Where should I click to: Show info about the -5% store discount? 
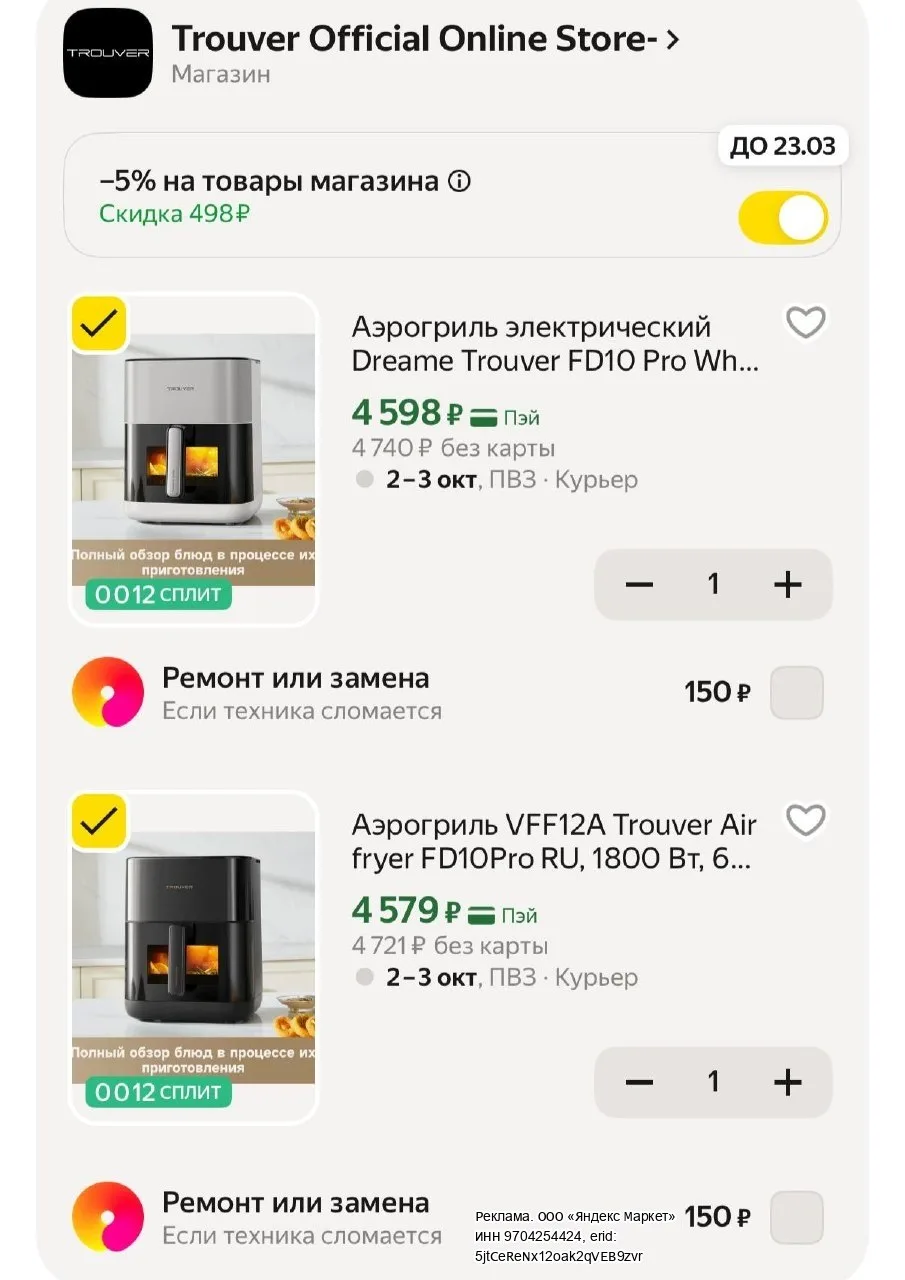(x=459, y=182)
